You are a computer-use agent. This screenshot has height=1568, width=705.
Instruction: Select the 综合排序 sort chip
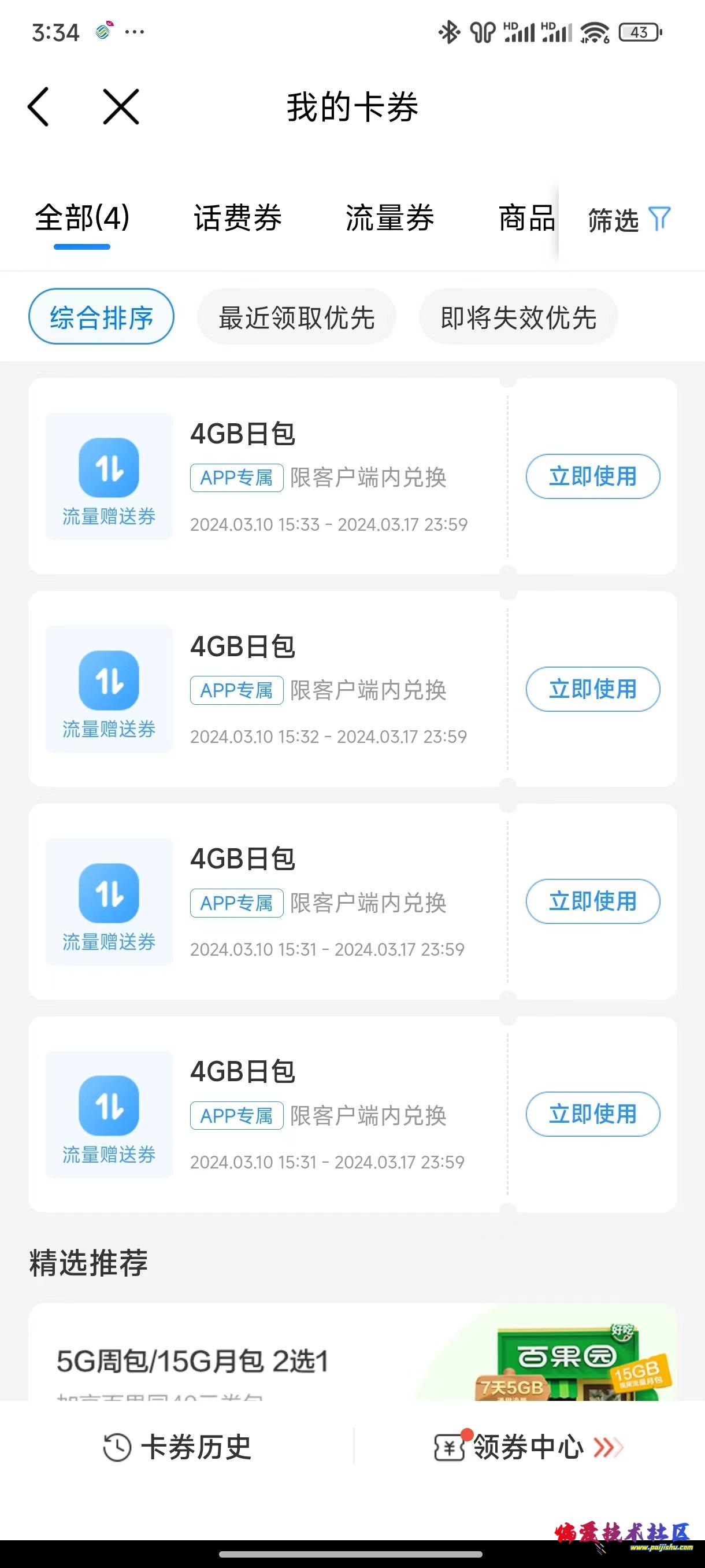click(102, 317)
